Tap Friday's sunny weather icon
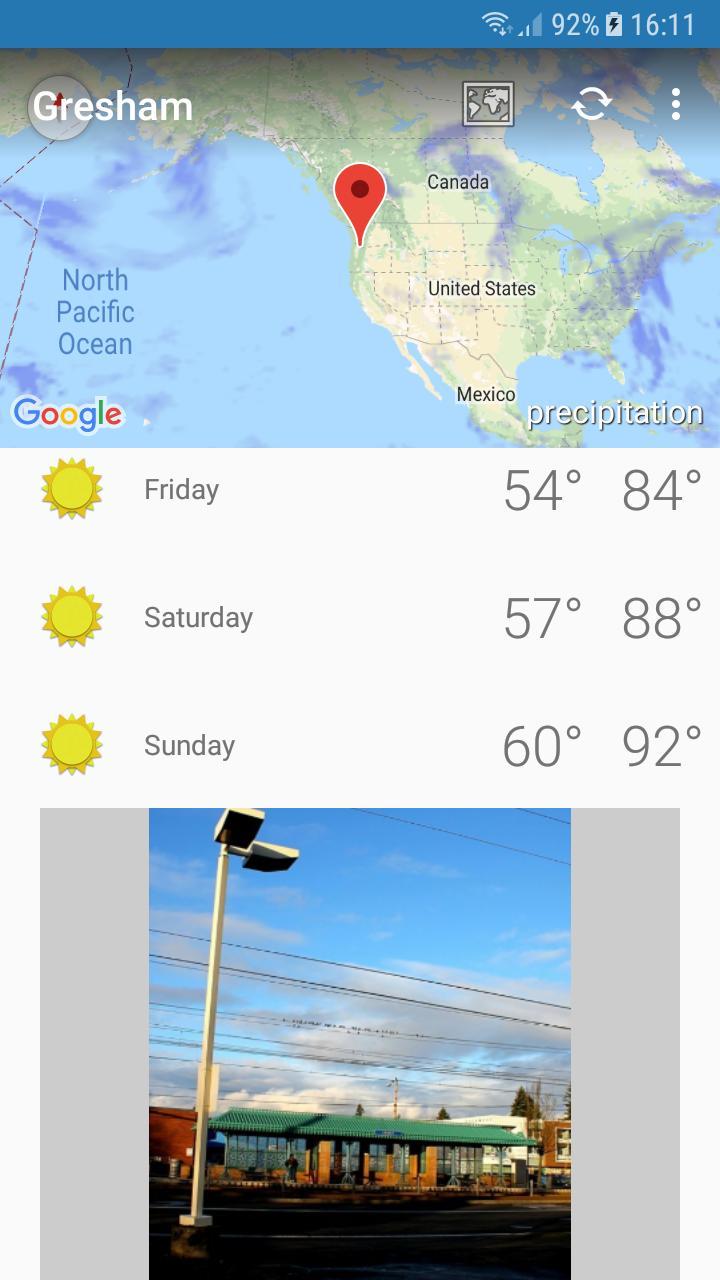The image size is (720, 1280). tap(70, 489)
